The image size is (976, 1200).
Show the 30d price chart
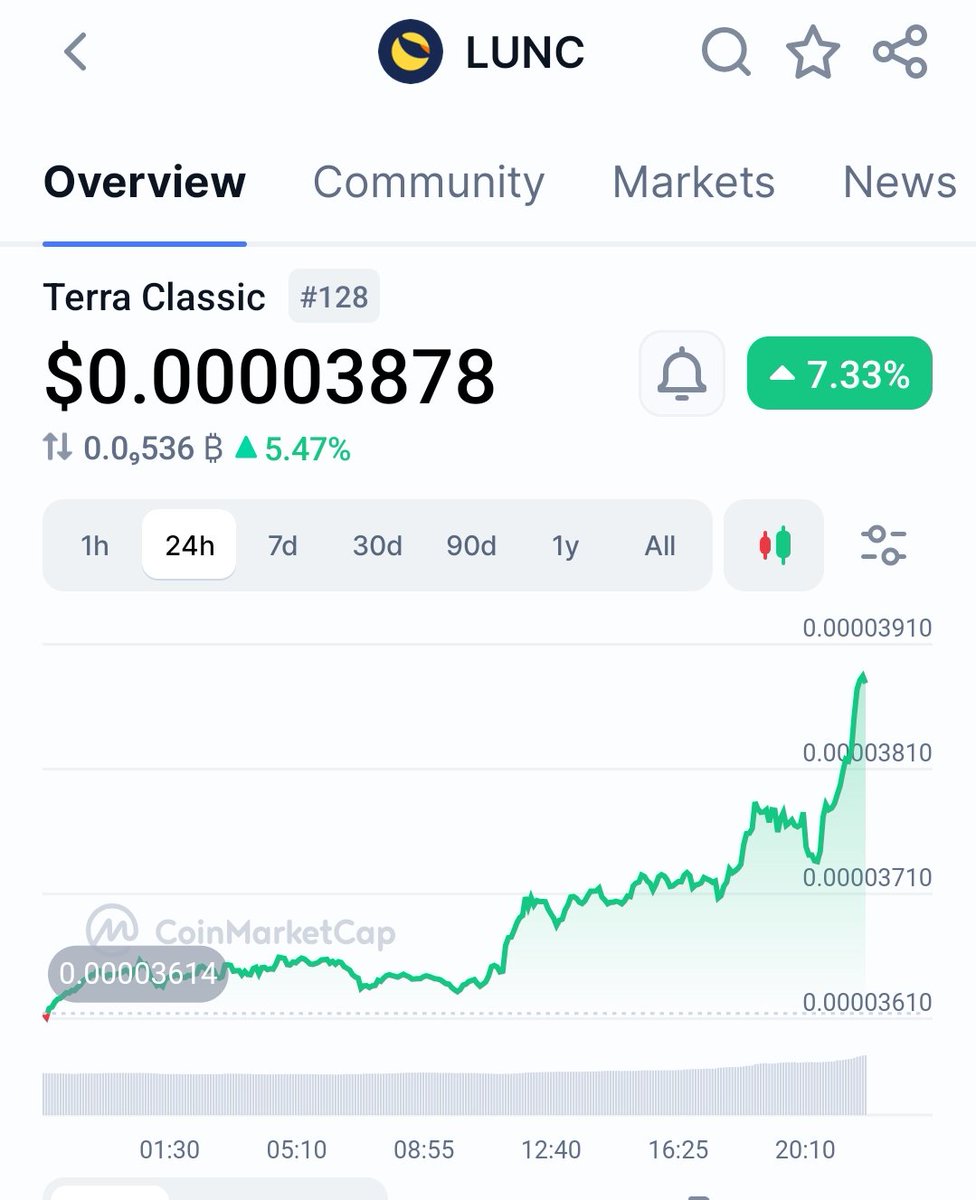[377, 546]
